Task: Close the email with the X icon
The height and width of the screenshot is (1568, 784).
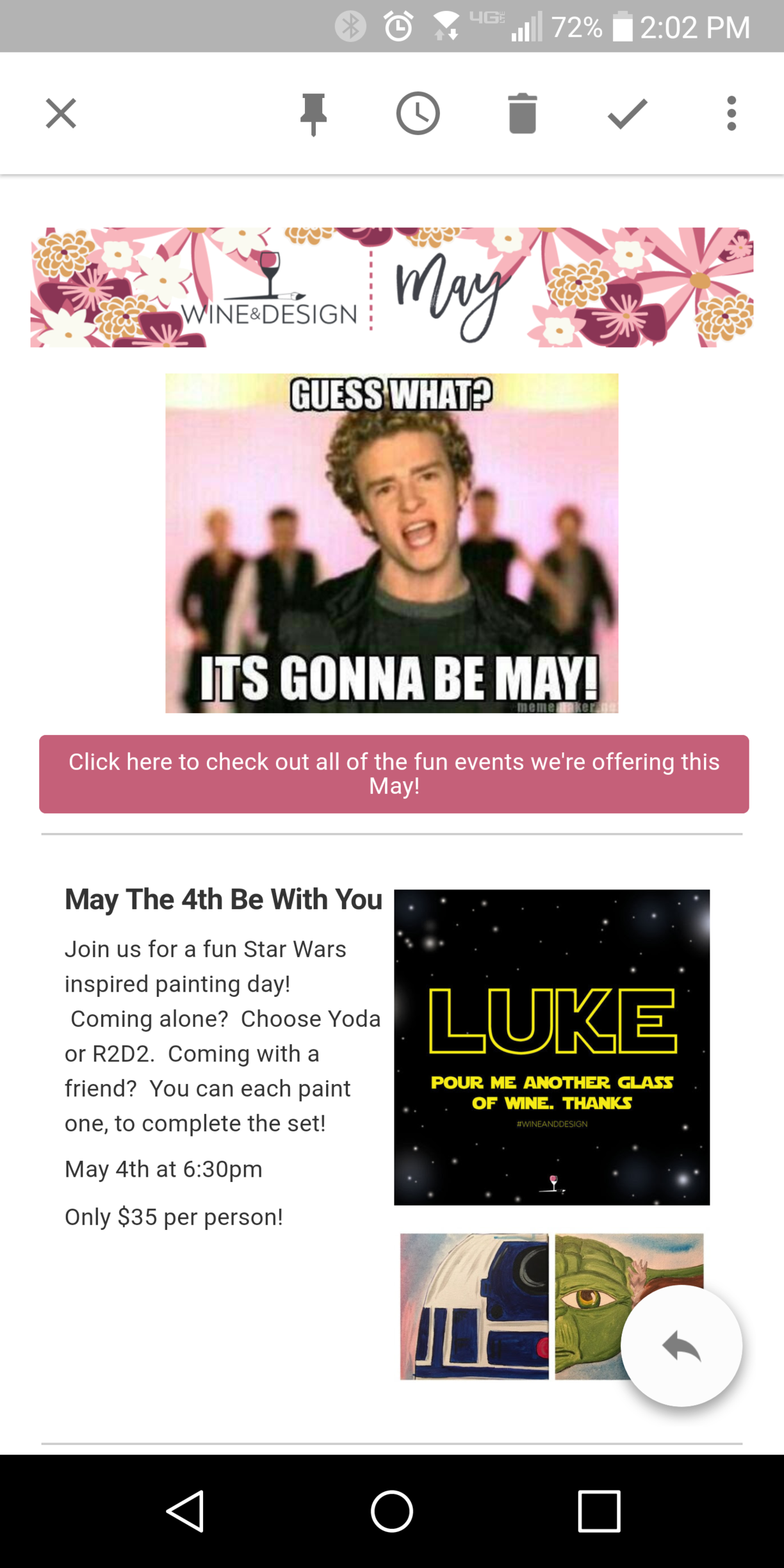Action: (61, 114)
